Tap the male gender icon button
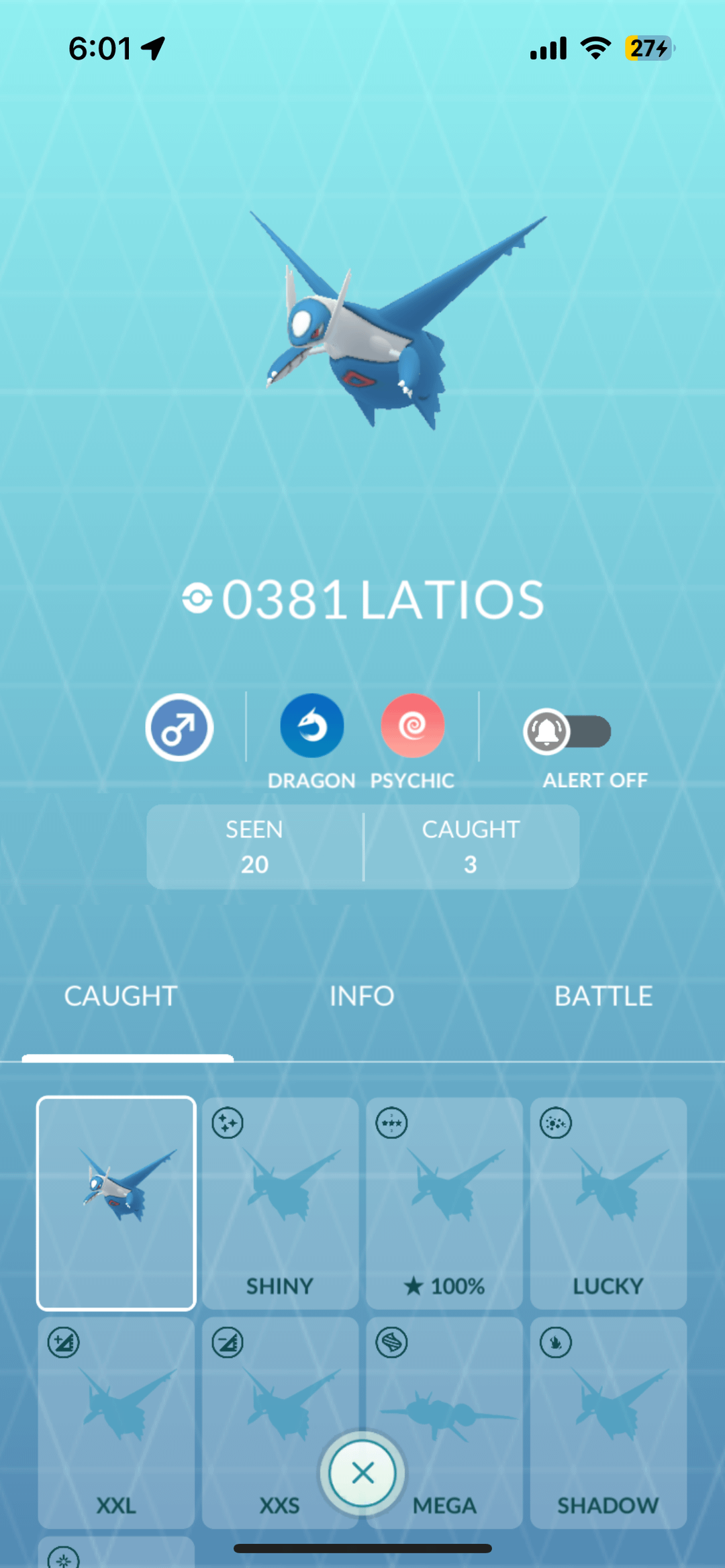Viewport: 725px width, 1568px height. point(179,727)
